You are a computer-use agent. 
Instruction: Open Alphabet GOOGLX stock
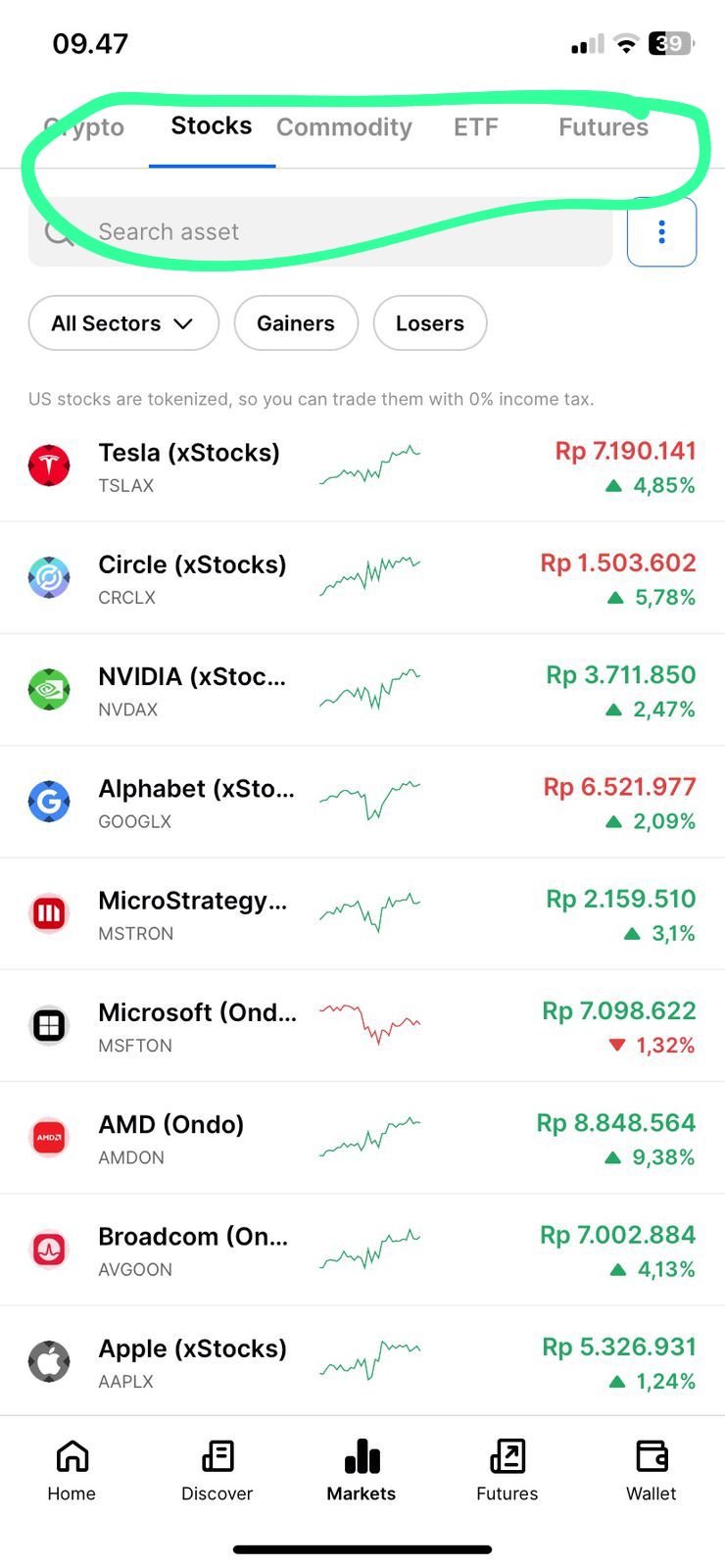coord(362,802)
